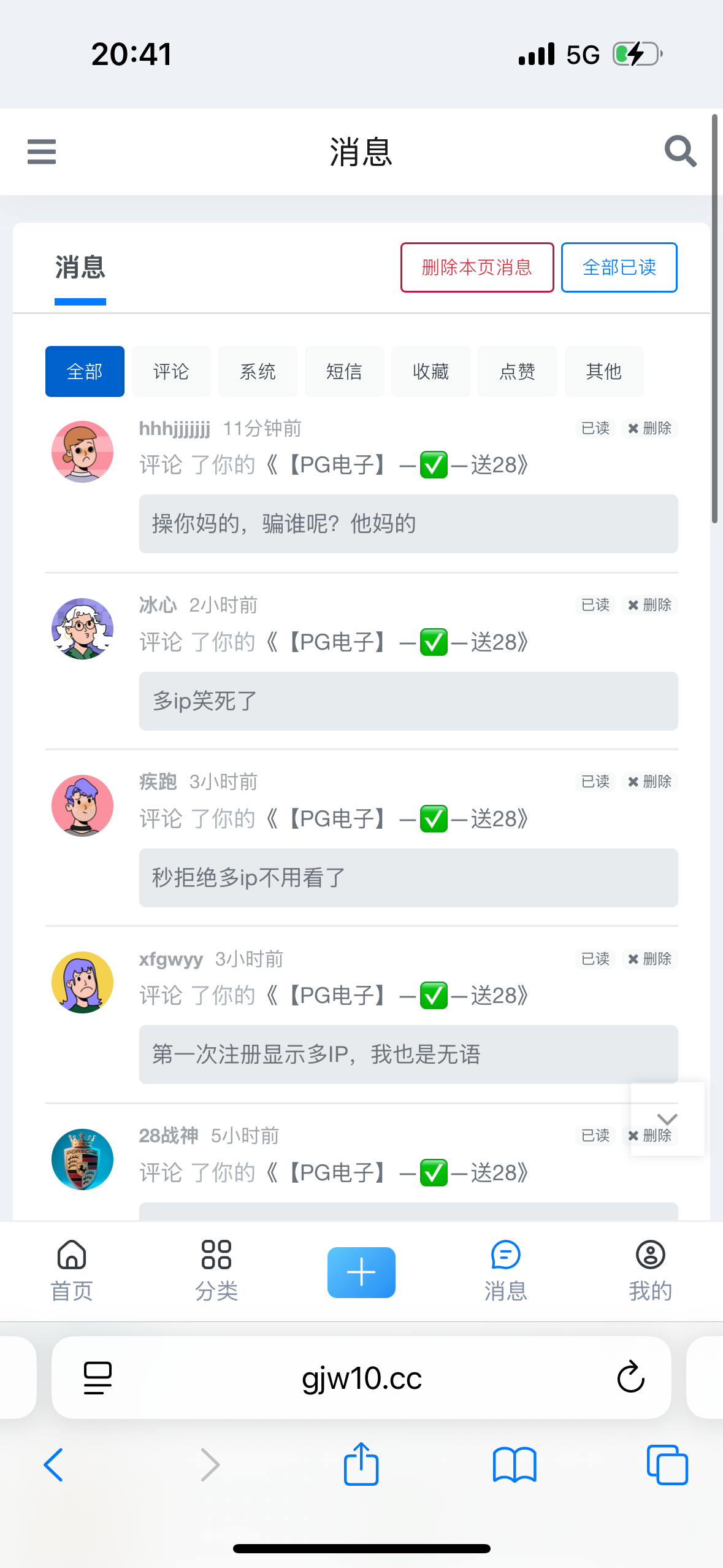Select the 系统 filter chip

pos(258,372)
